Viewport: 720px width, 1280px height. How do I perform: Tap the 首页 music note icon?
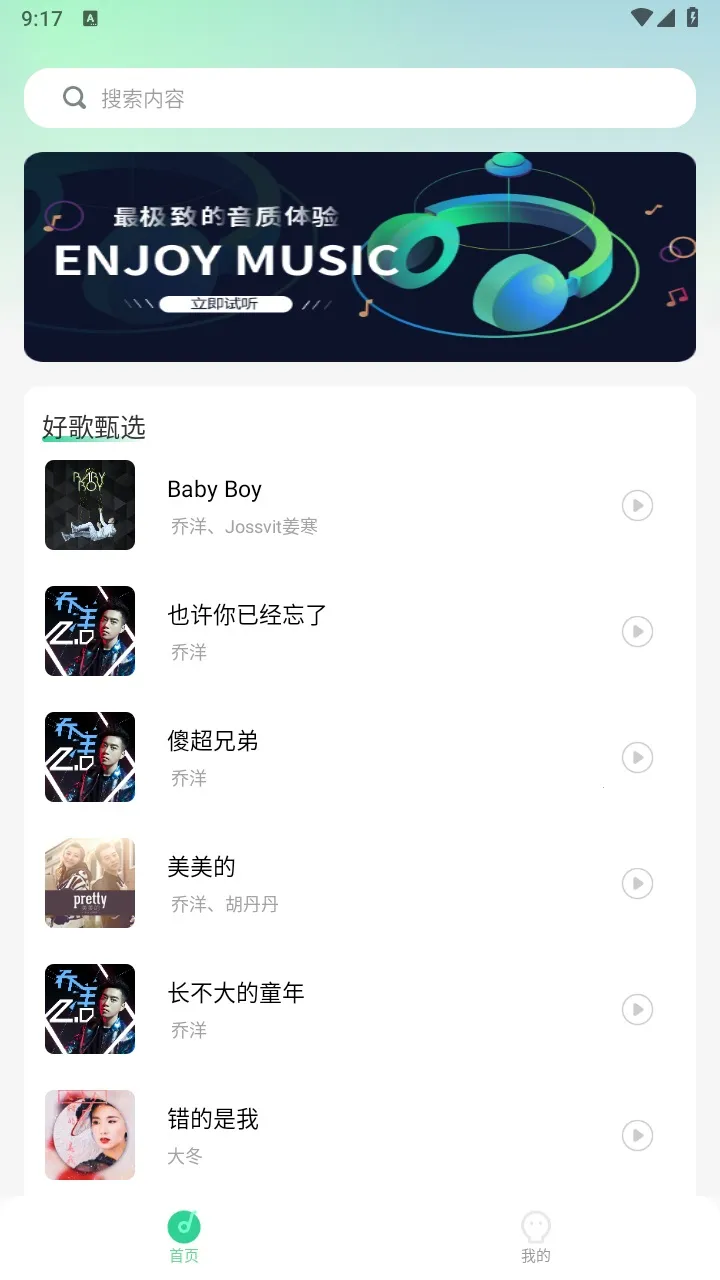click(x=184, y=1223)
